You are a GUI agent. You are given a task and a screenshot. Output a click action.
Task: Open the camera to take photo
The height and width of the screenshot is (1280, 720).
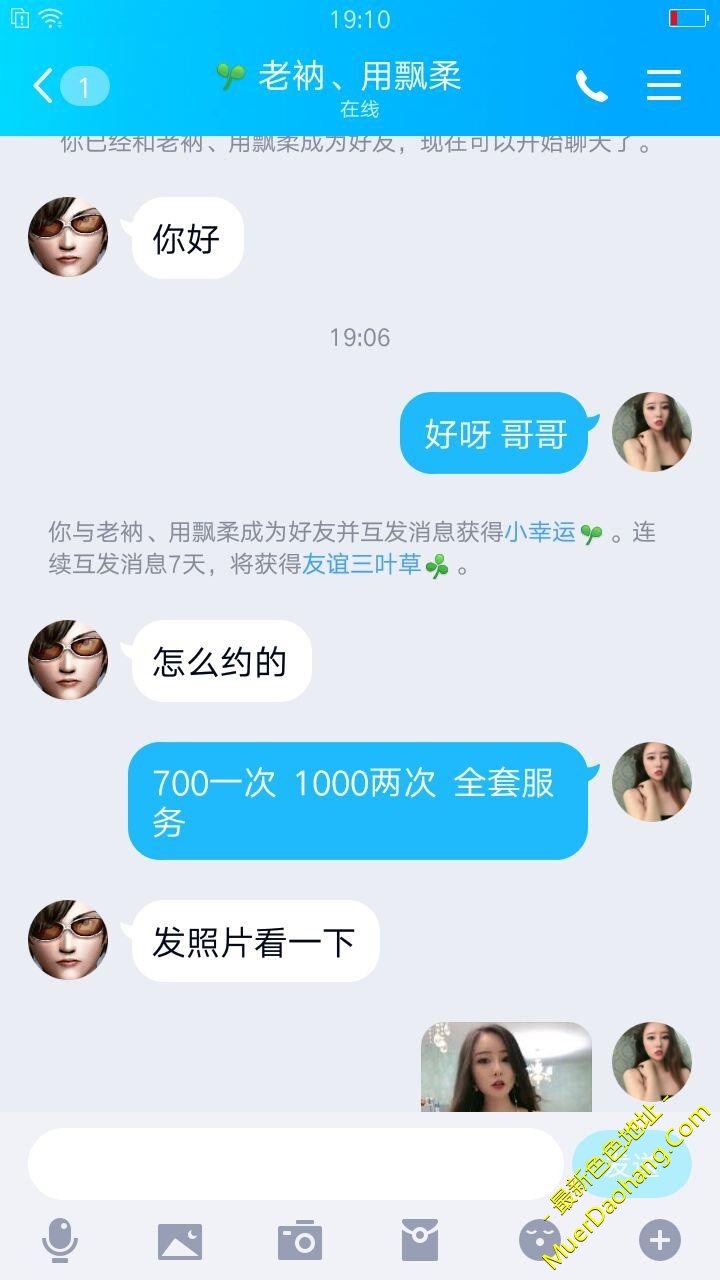pos(300,1241)
